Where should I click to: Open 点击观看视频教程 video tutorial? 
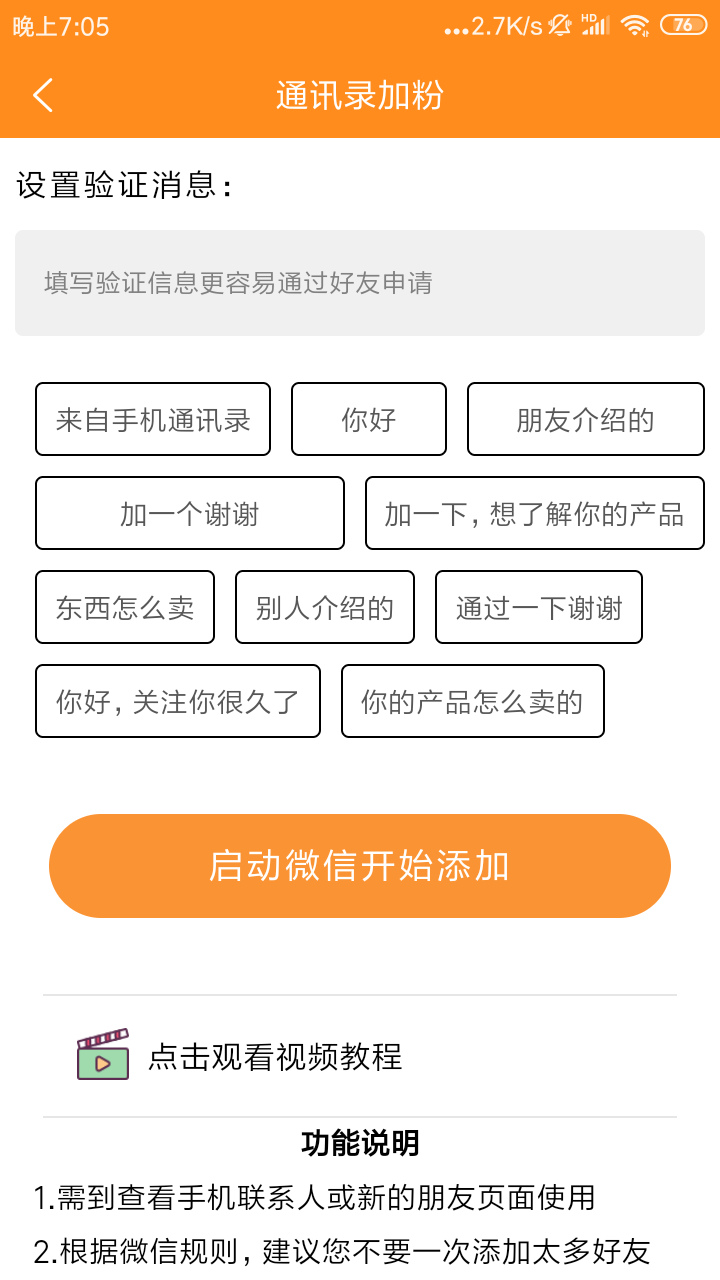coord(275,1056)
